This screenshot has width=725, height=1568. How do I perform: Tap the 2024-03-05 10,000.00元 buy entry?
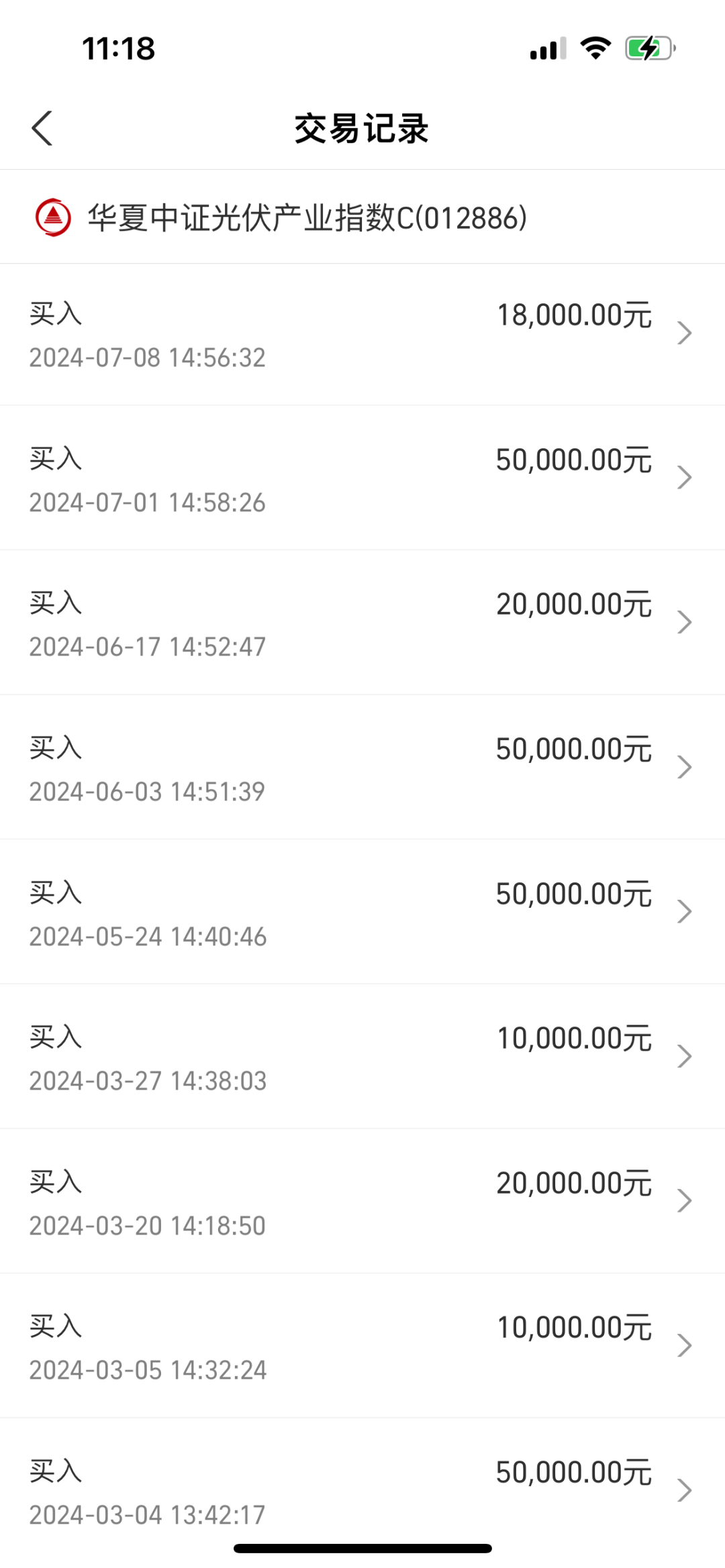[362, 1346]
